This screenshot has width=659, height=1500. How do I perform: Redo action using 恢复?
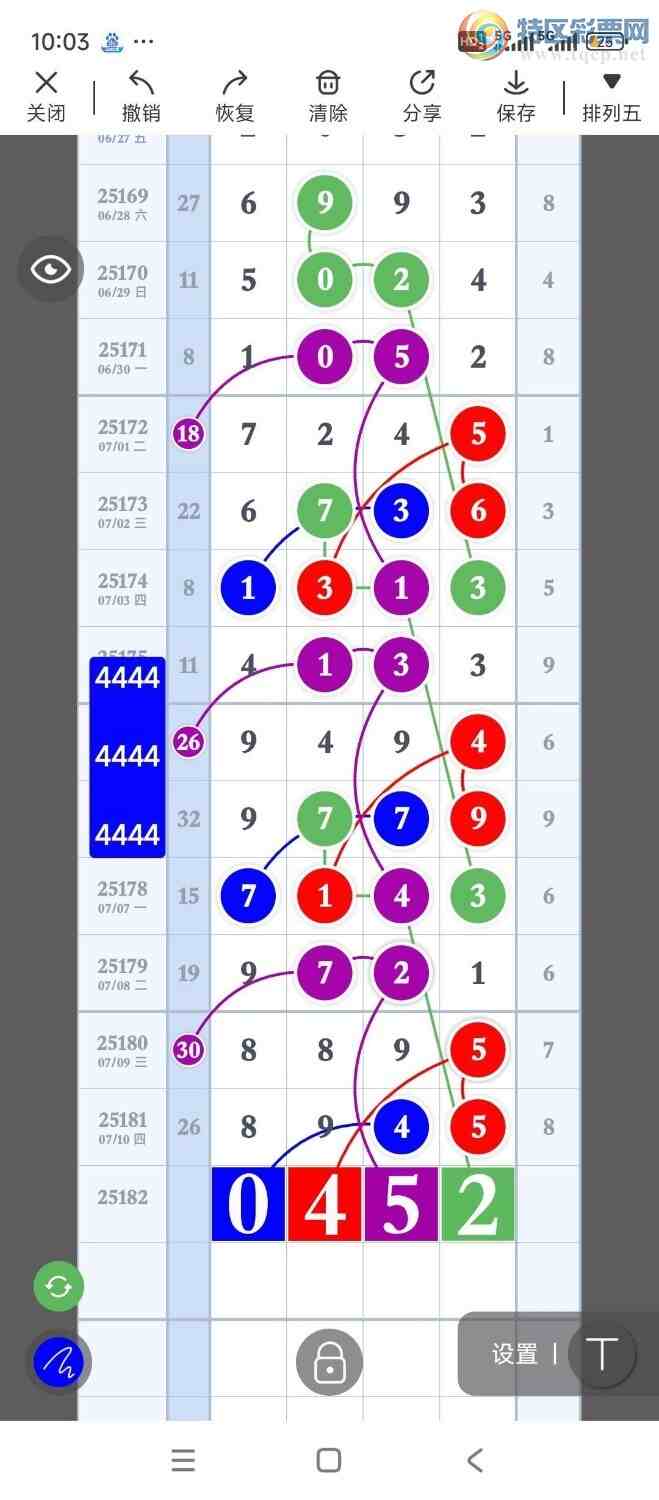pyautogui.click(x=235, y=96)
